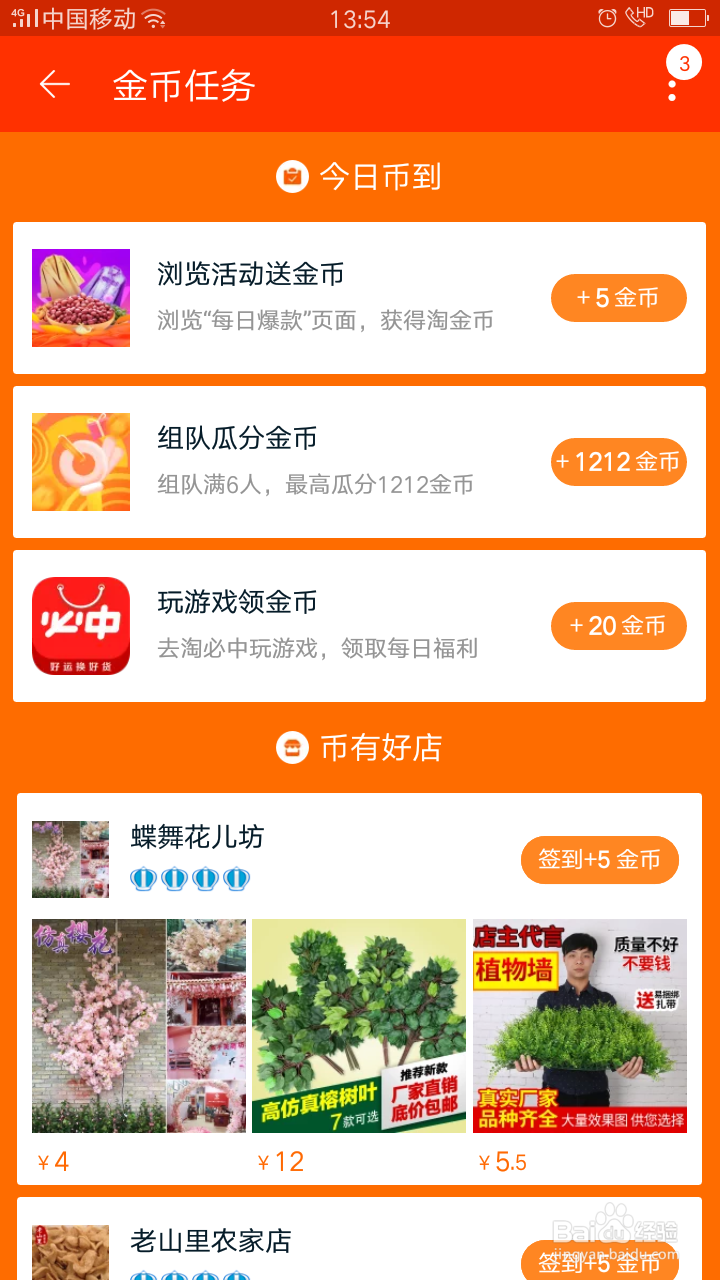Tap the +1212 金币 button for team task

click(x=618, y=462)
